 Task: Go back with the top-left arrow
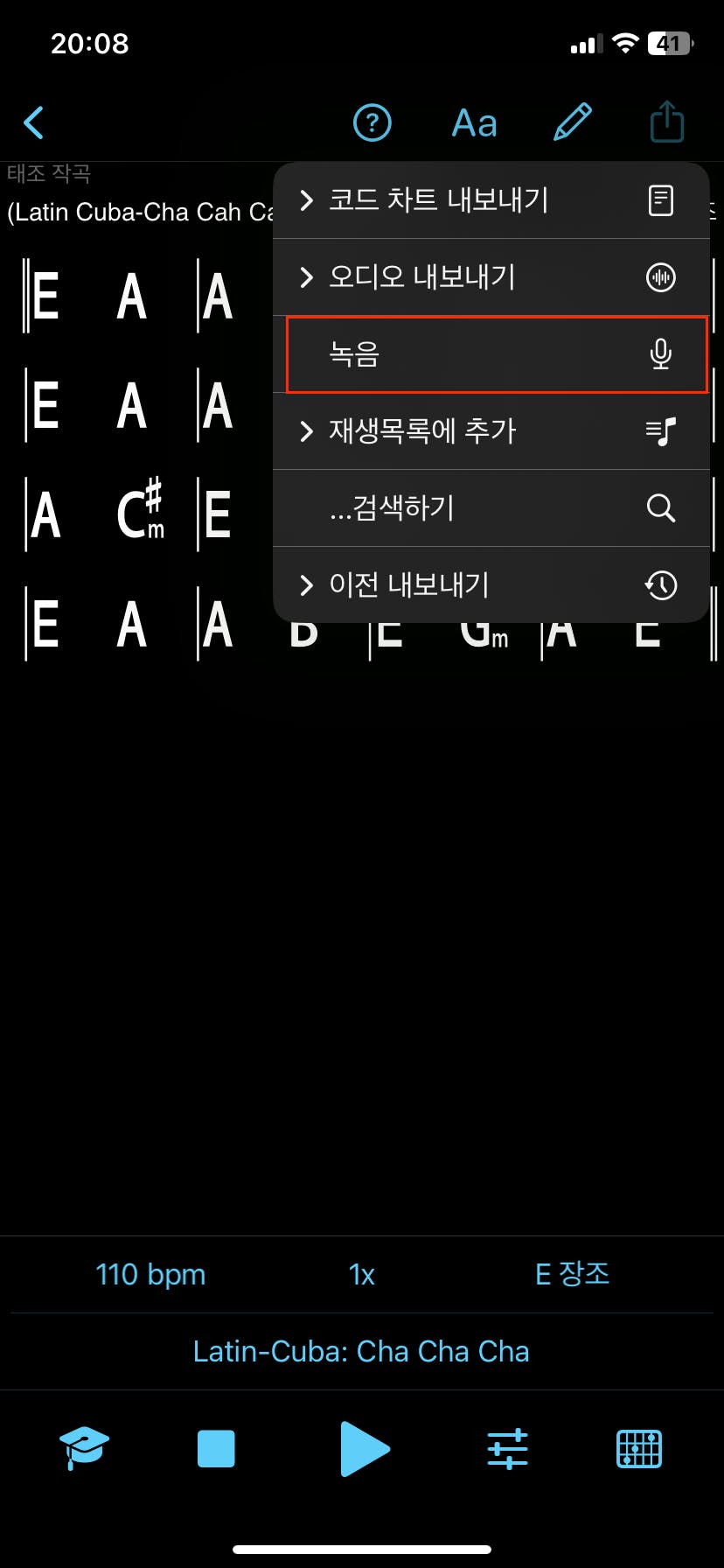coord(34,122)
